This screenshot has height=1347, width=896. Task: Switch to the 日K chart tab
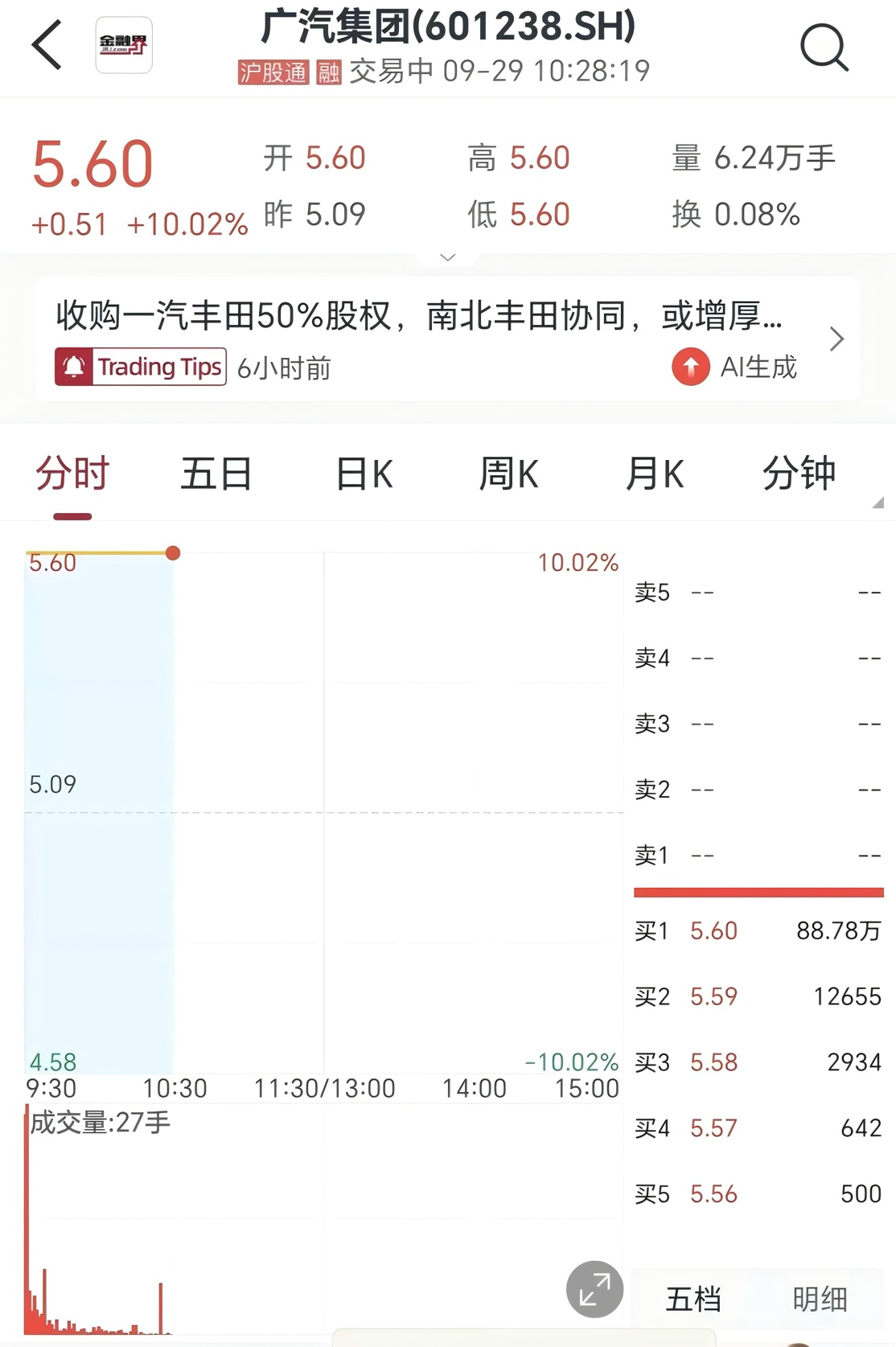point(364,474)
